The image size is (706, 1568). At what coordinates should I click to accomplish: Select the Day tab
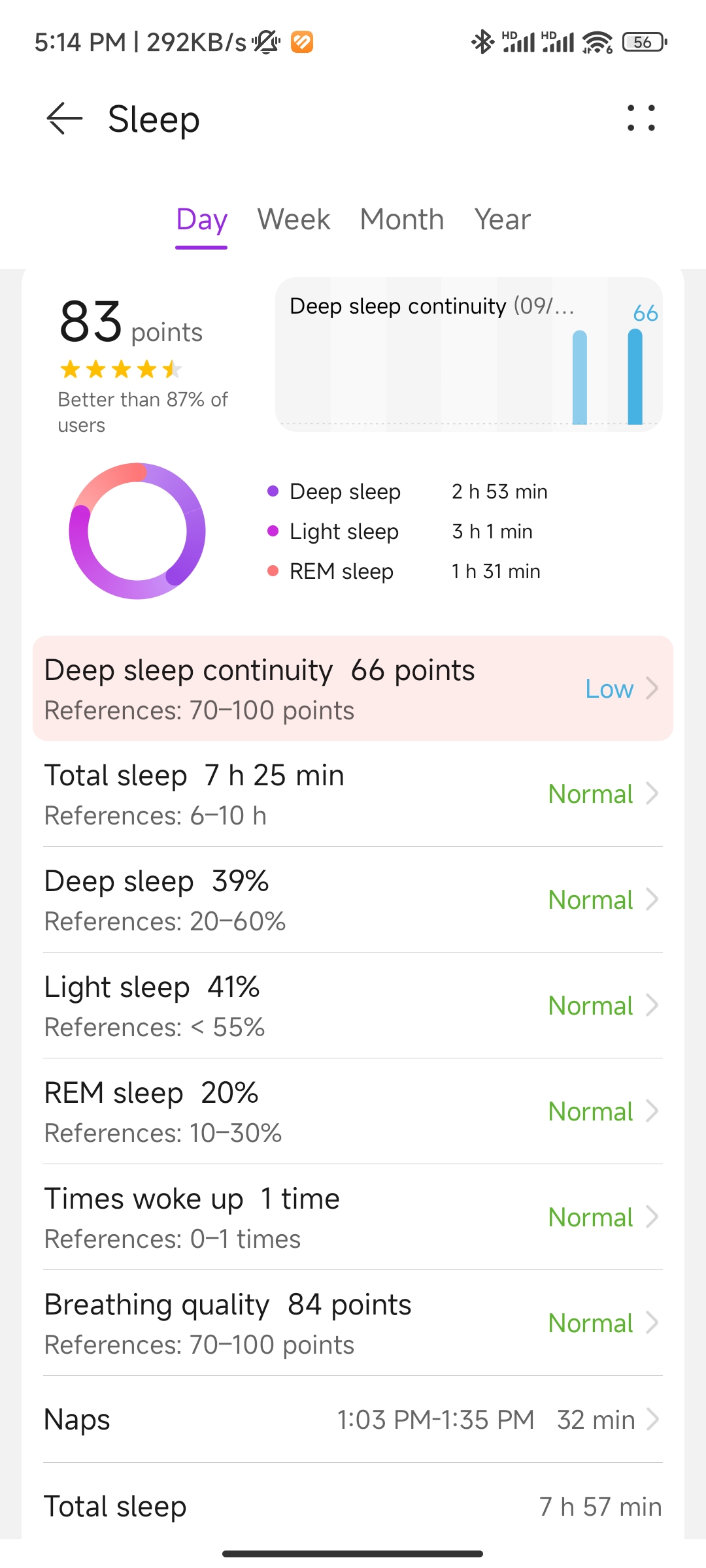[x=201, y=220]
